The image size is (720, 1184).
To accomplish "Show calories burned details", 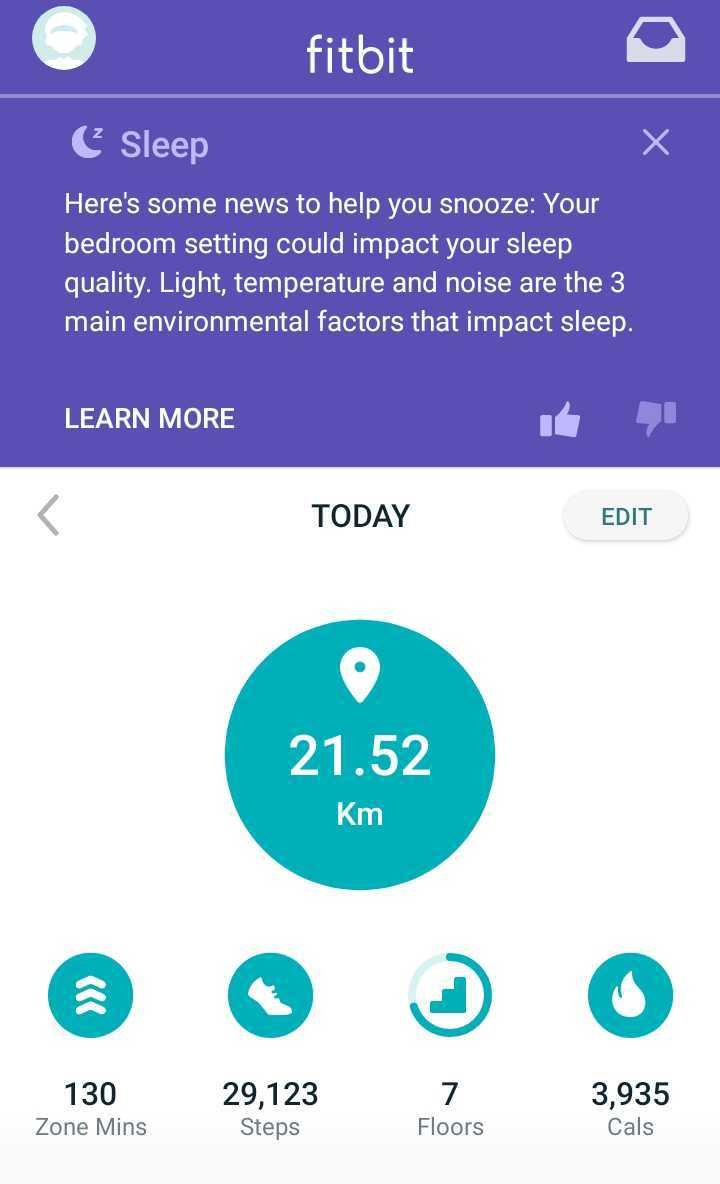I will (630, 996).
